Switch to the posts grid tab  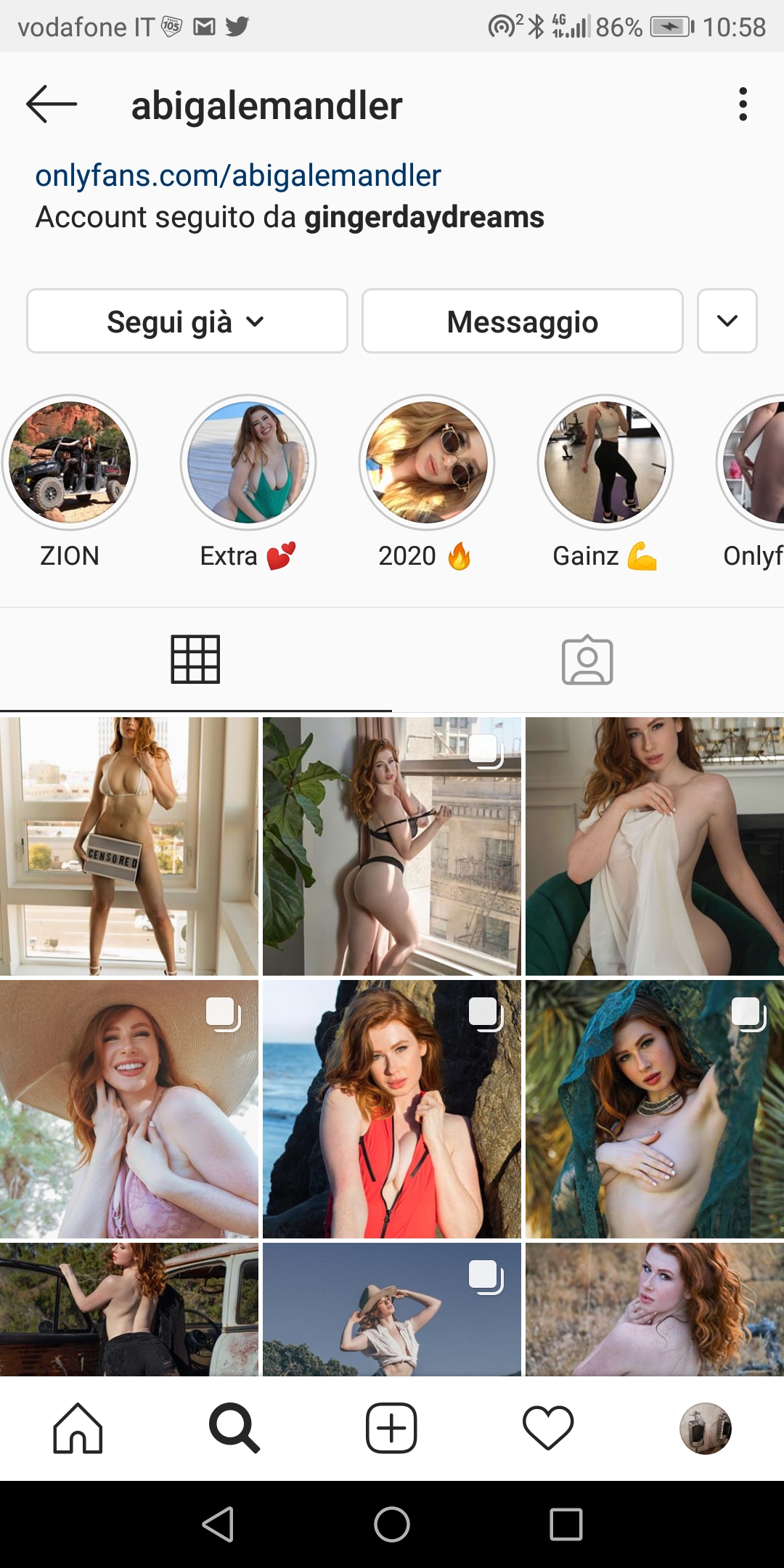tap(195, 659)
